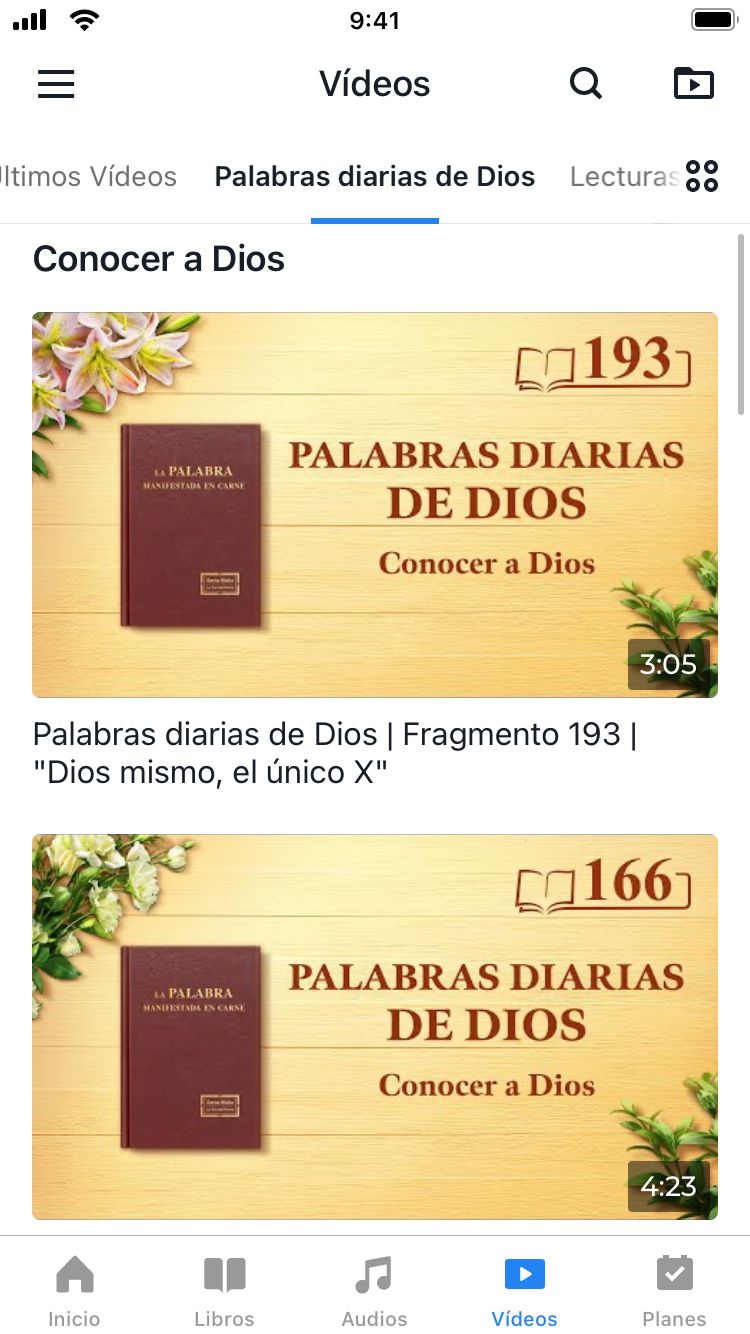The width and height of the screenshot is (750, 1334).
Task: Switch to the Lecturas tab
Action: tap(622, 177)
